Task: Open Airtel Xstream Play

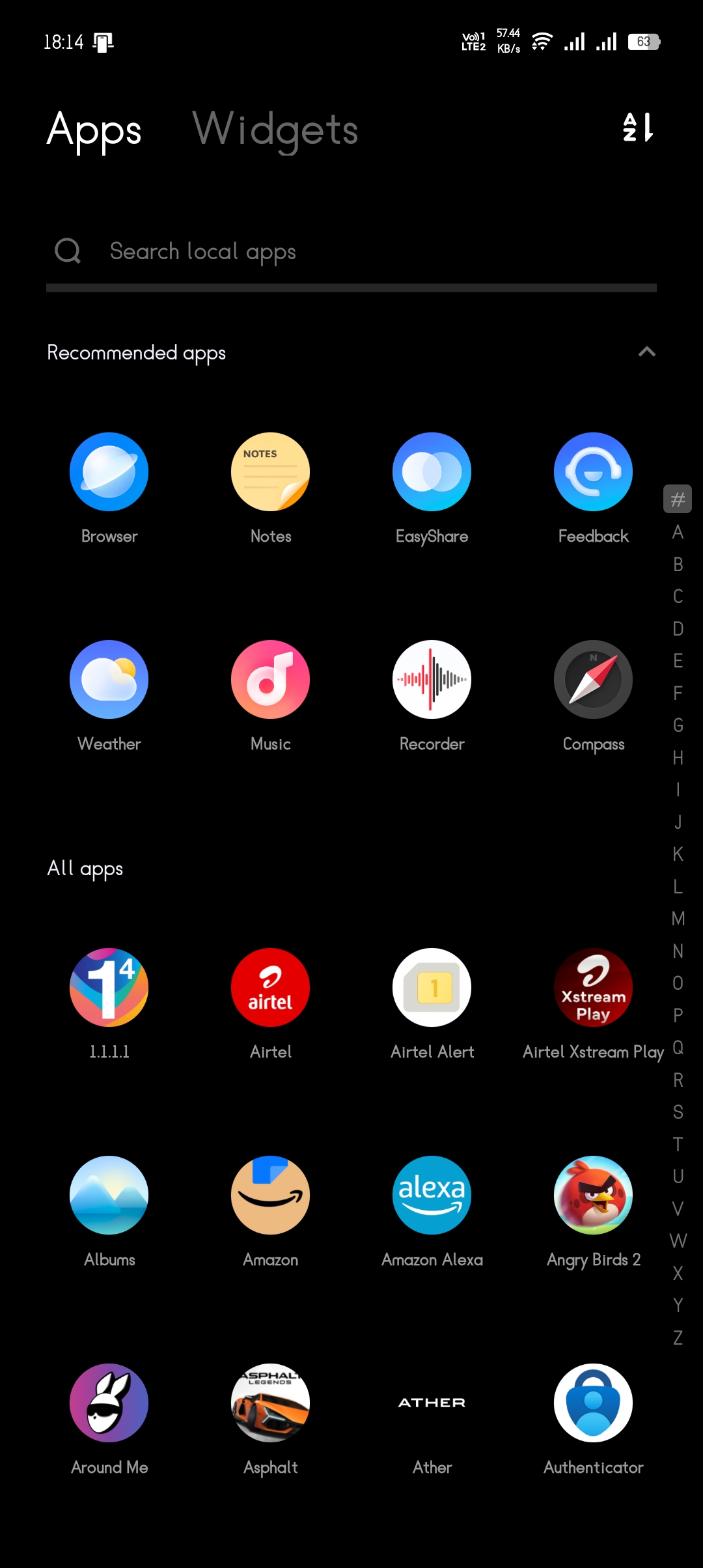Action: point(593,988)
